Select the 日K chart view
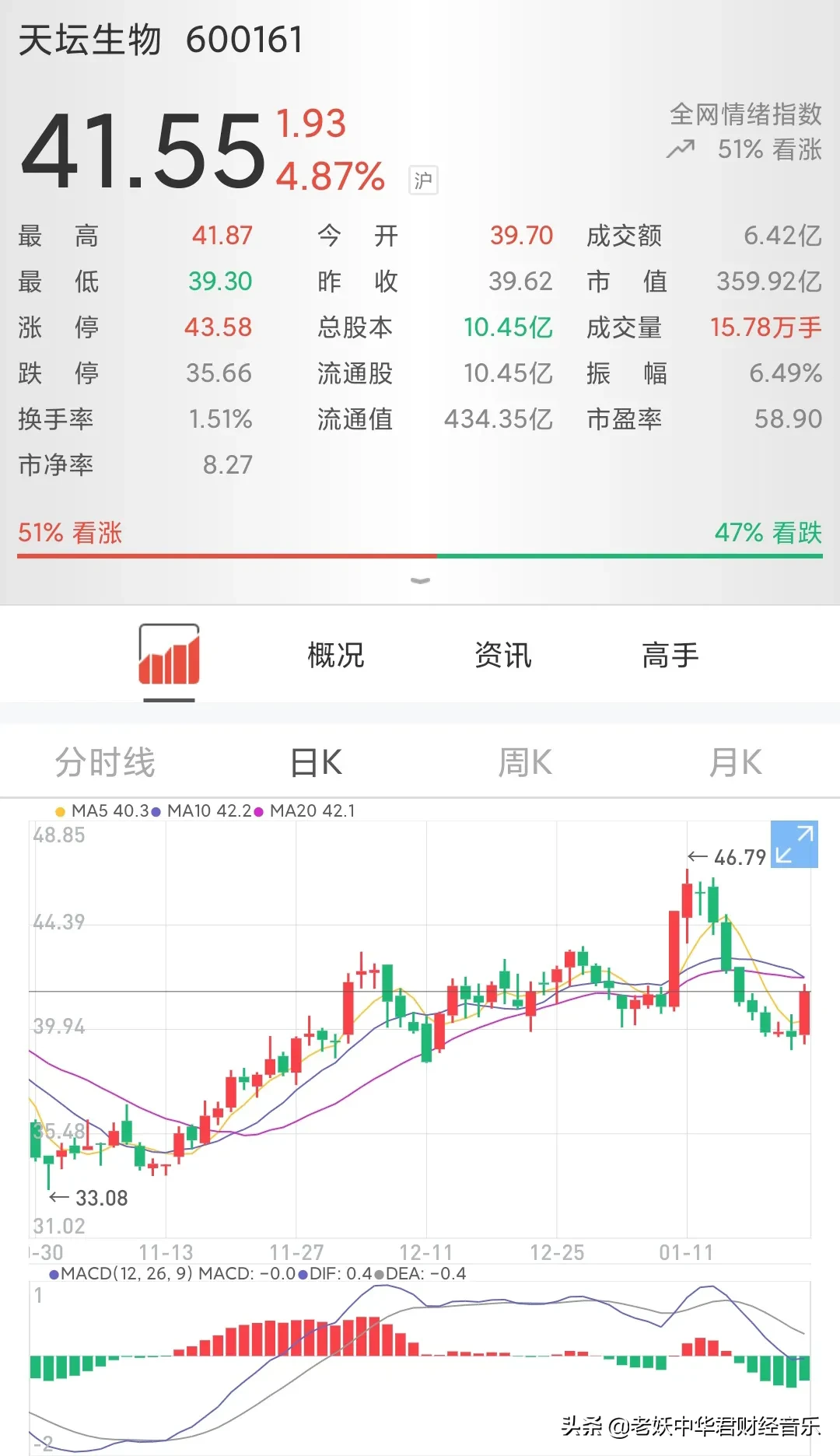The height and width of the screenshot is (1456, 840). (316, 762)
